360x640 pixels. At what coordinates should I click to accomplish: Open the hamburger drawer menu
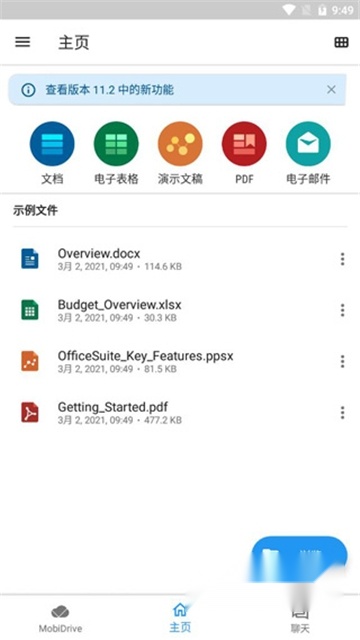tap(22, 42)
